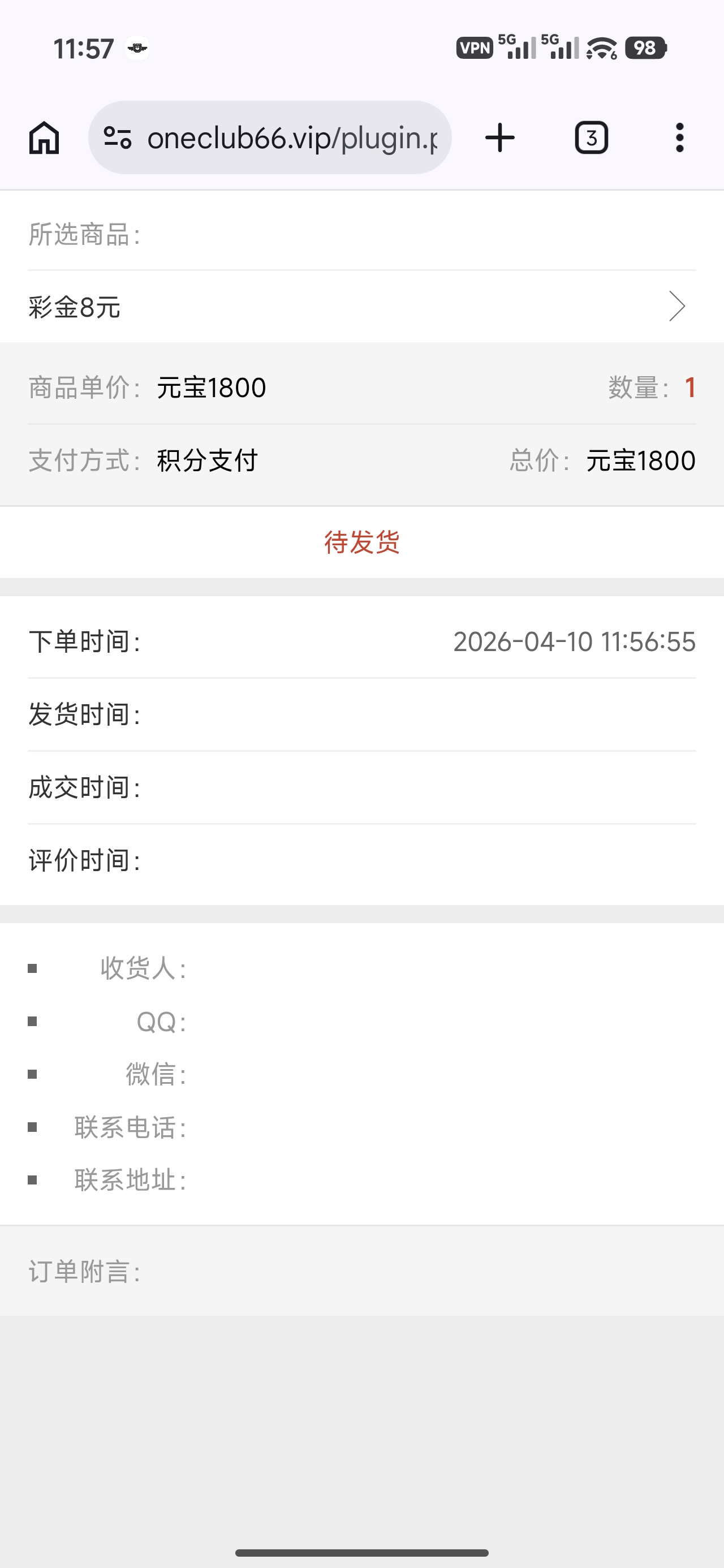Open site settings icon in address bar
The height and width of the screenshot is (1568, 724).
click(x=118, y=137)
